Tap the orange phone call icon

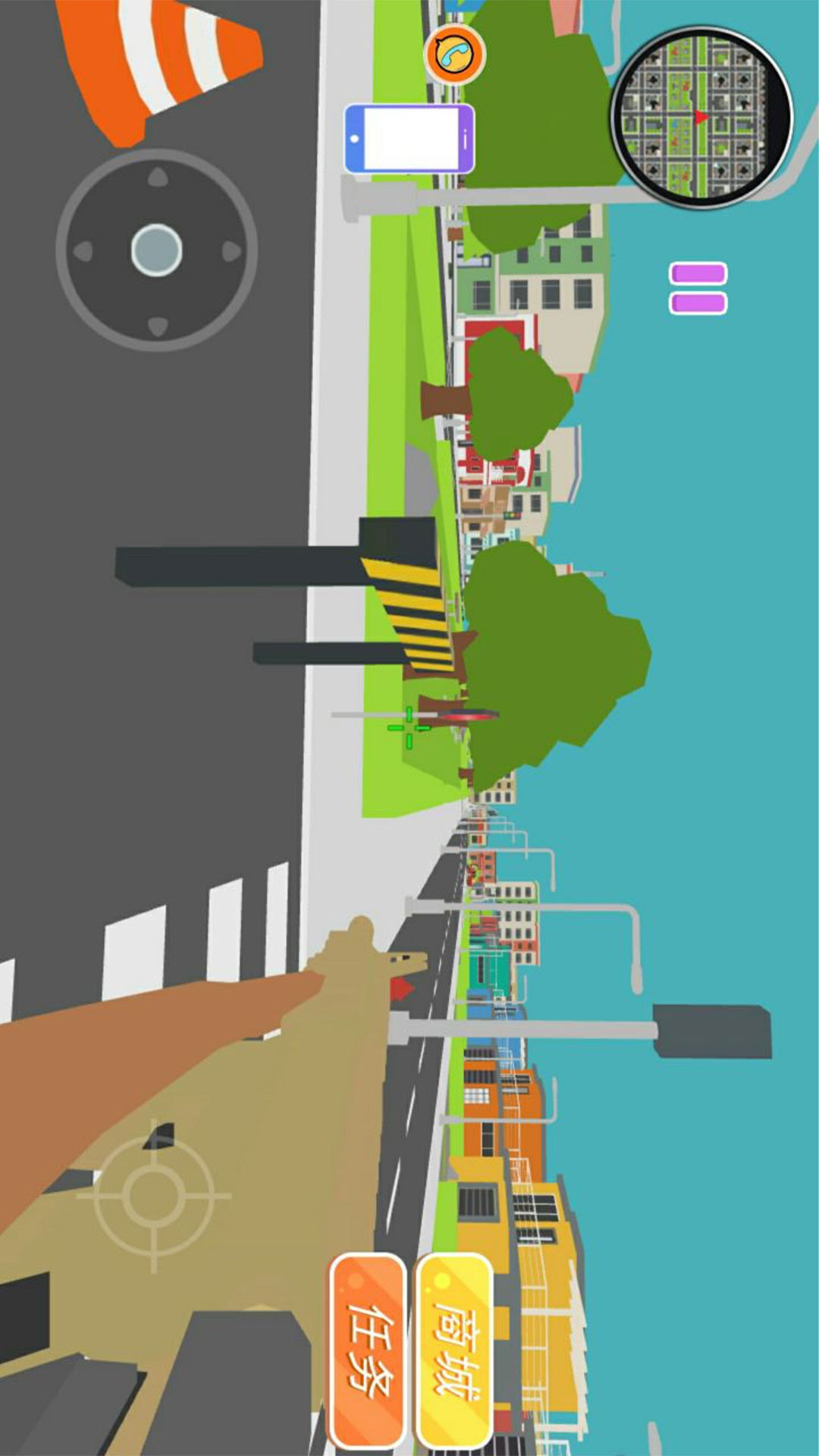(454, 54)
